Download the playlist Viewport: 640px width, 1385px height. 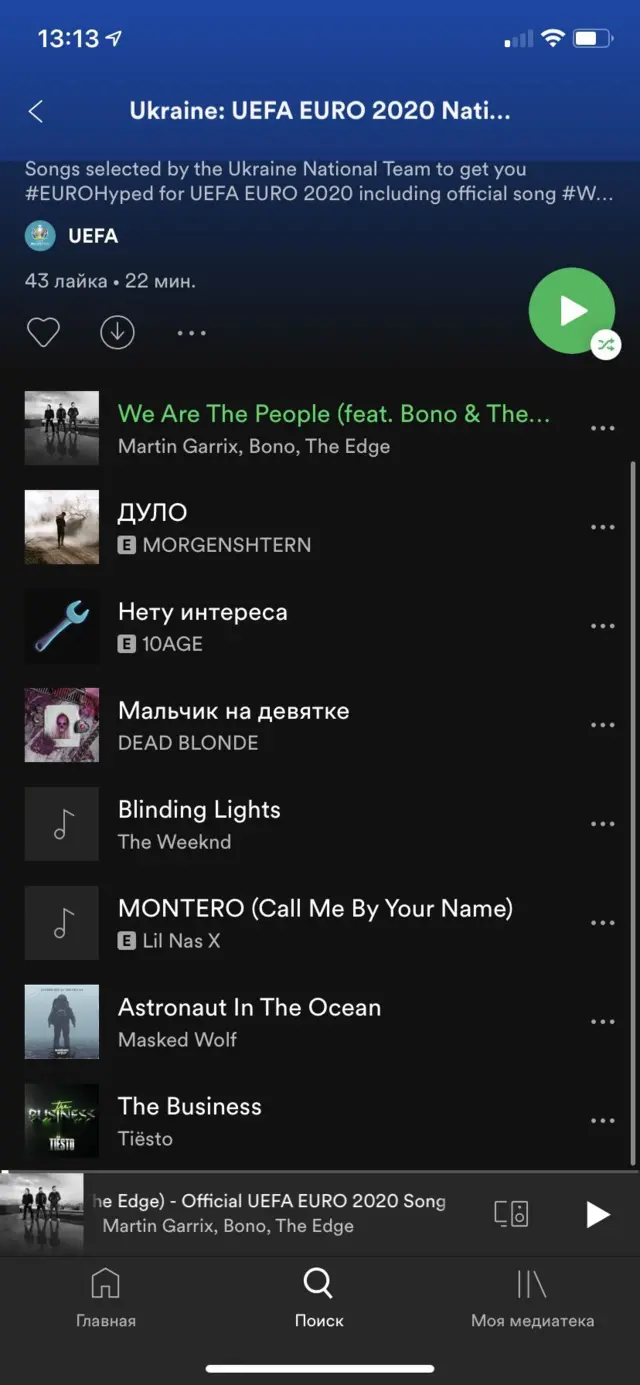coord(117,332)
